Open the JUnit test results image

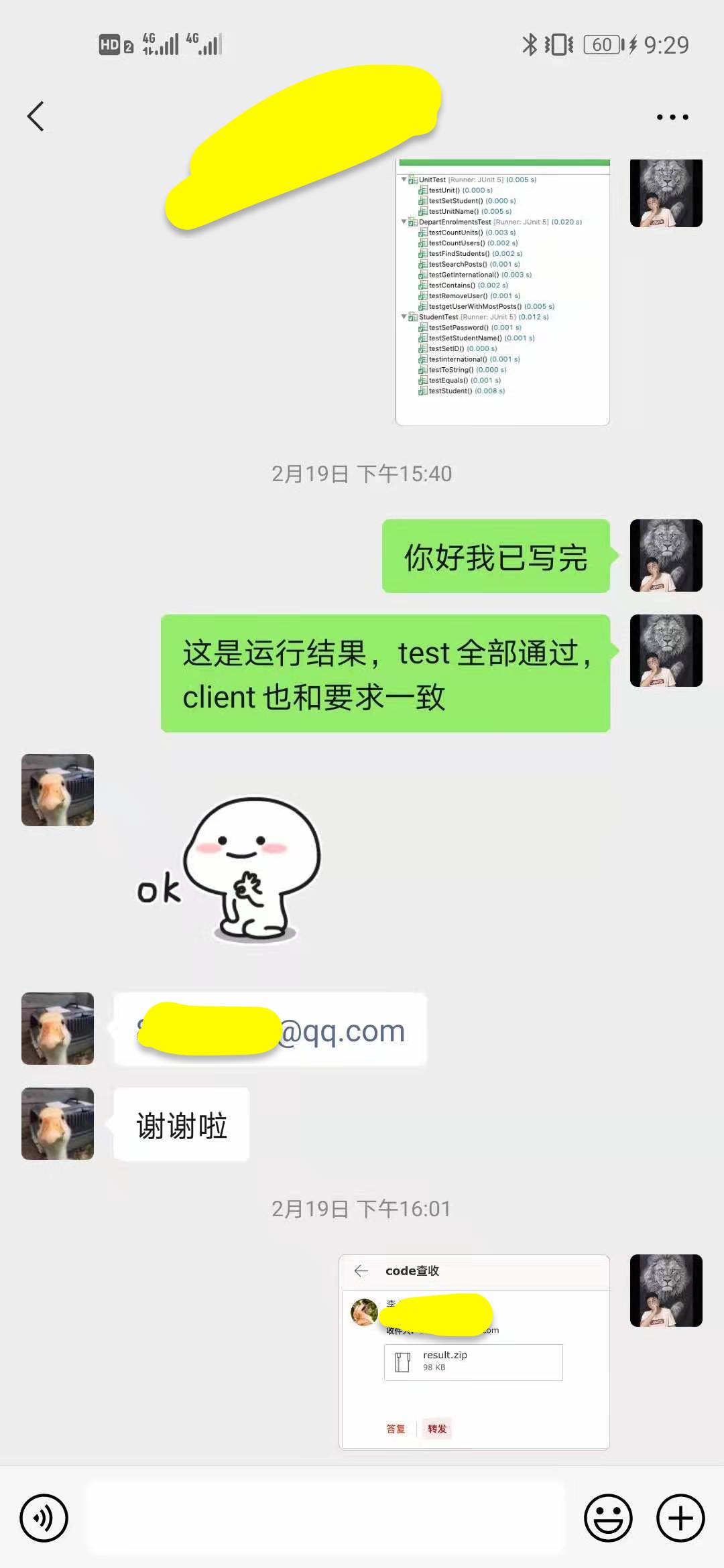point(502,292)
